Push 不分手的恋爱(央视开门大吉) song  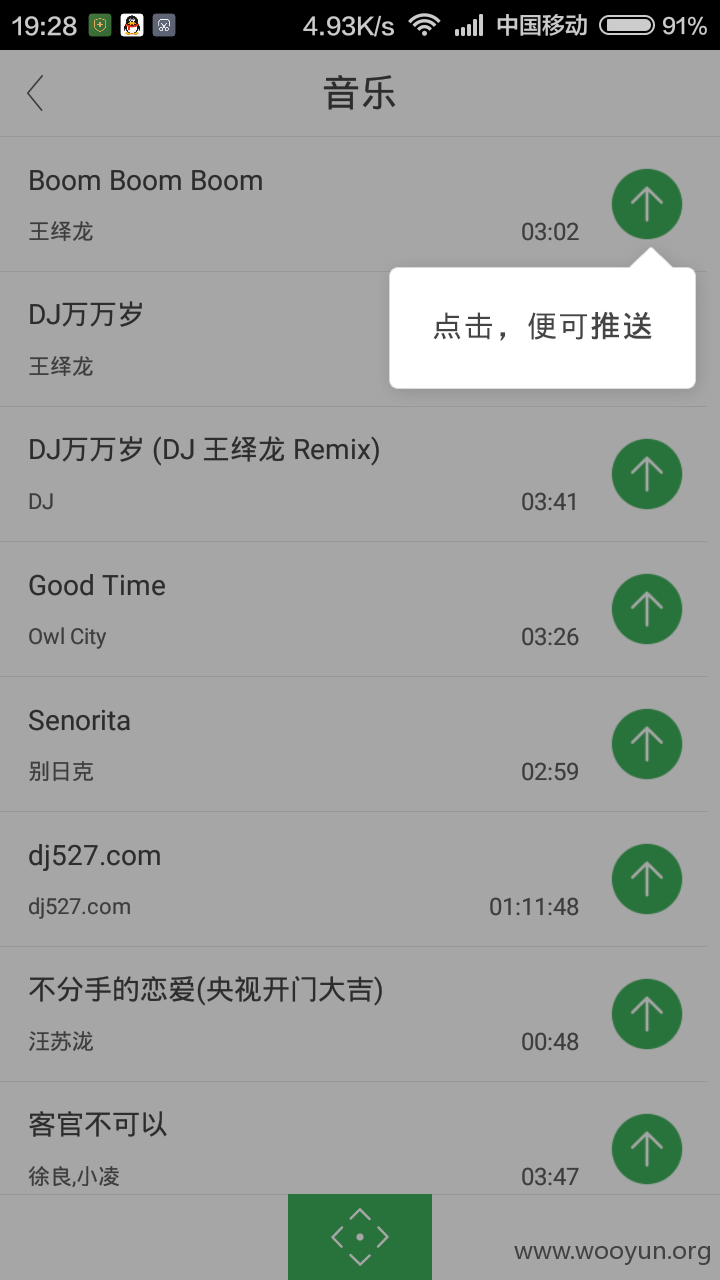click(x=647, y=1014)
